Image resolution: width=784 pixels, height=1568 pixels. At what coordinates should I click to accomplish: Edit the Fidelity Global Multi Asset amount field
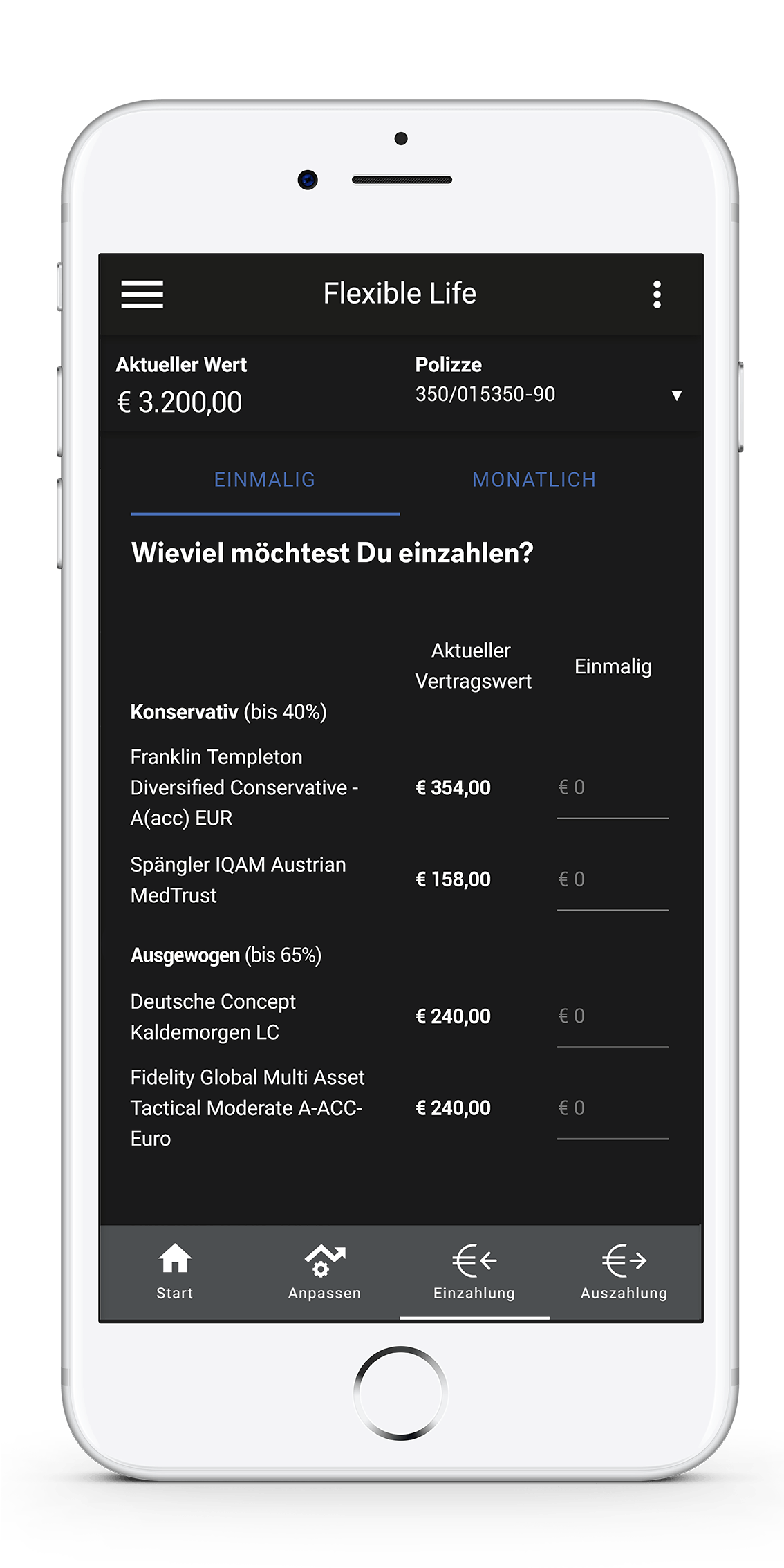(612, 1109)
